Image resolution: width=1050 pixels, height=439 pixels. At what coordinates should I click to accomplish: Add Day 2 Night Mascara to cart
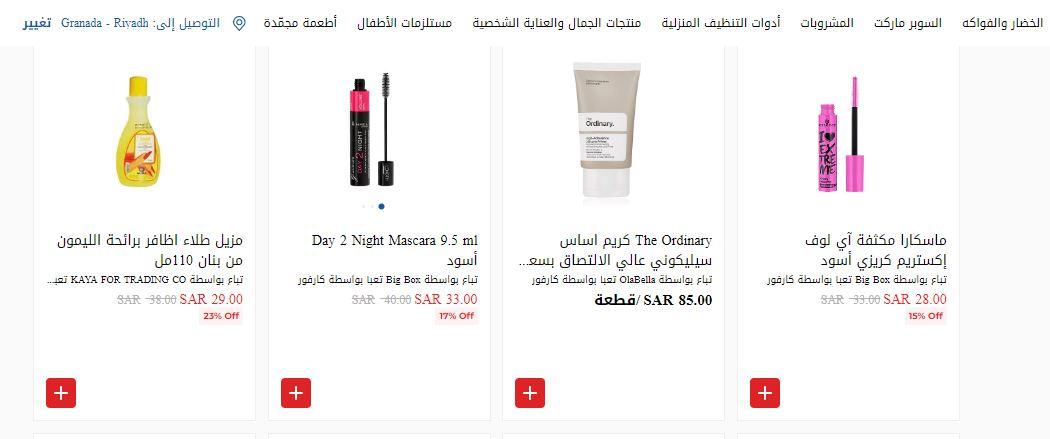click(296, 393)
